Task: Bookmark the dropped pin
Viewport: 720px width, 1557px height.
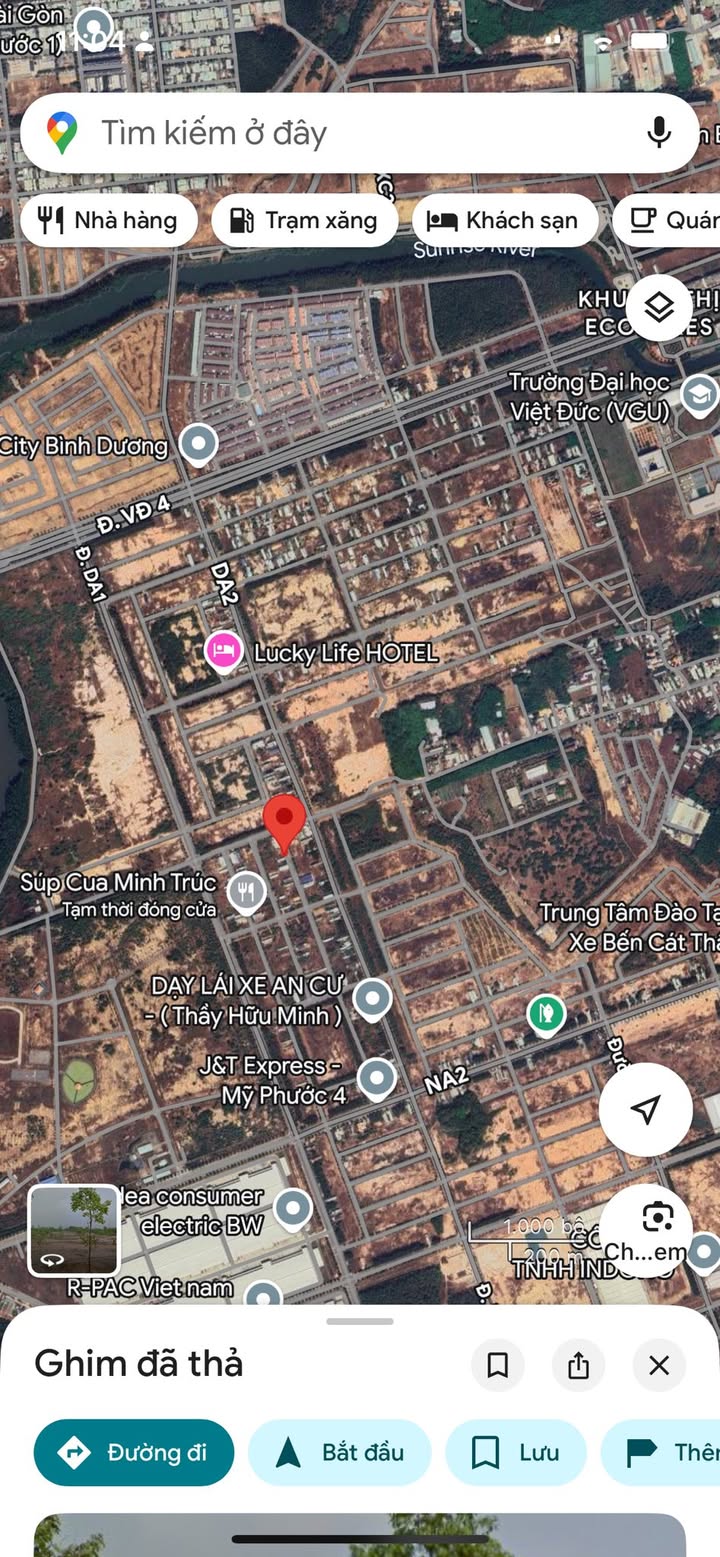Action: pyautogui.click(x=498, y=1365)
